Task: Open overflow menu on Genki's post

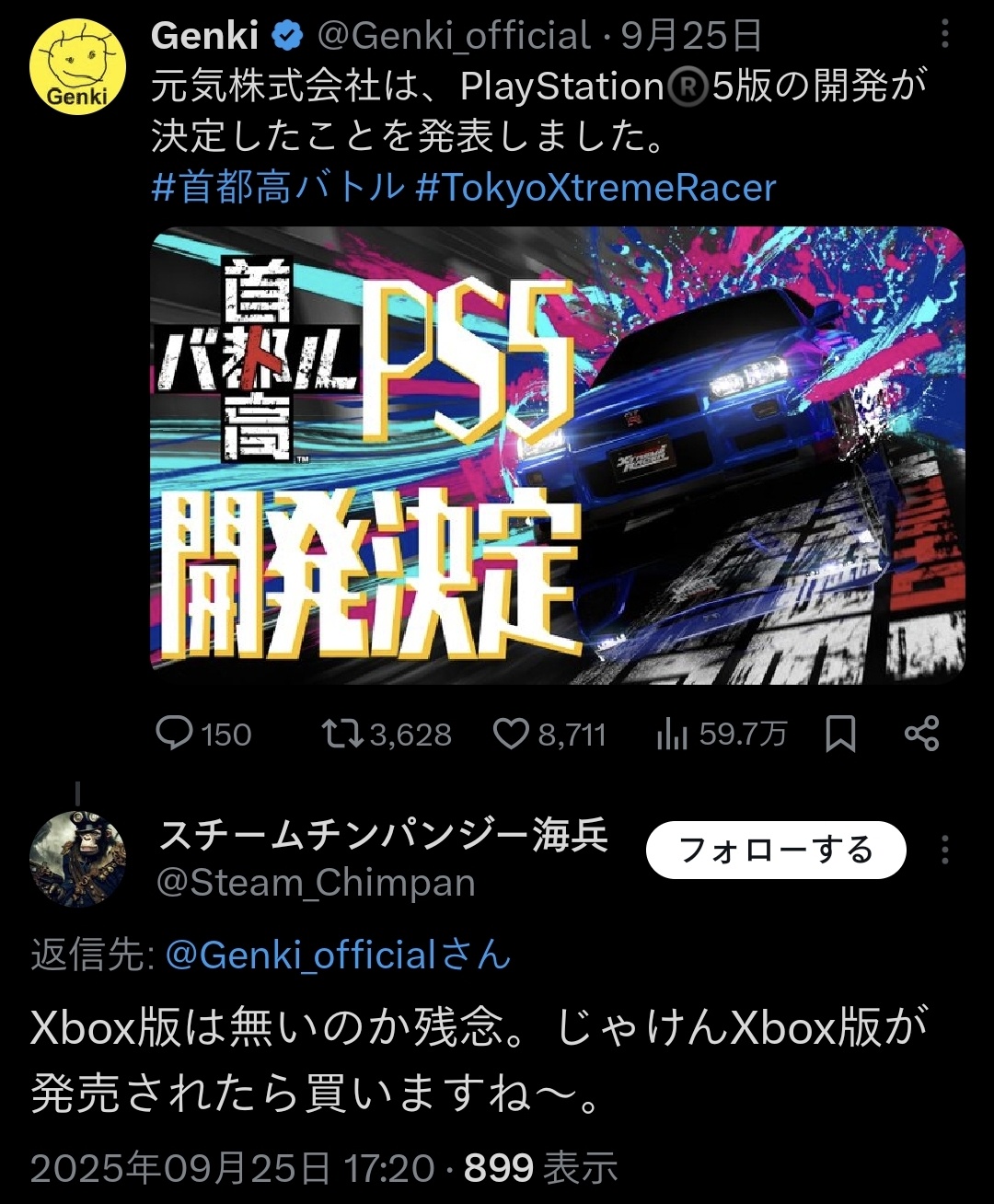Action: tap(945, 37)
